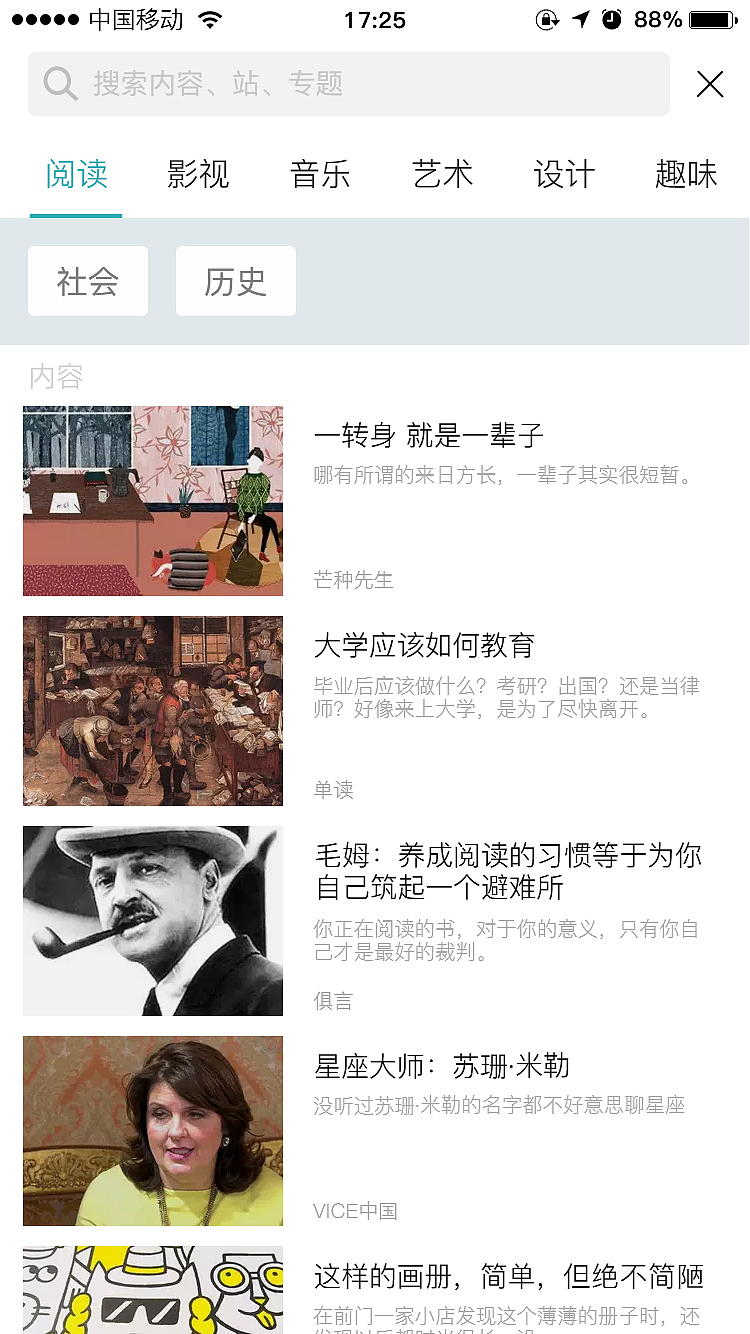Select the 设计 tab

564,175
